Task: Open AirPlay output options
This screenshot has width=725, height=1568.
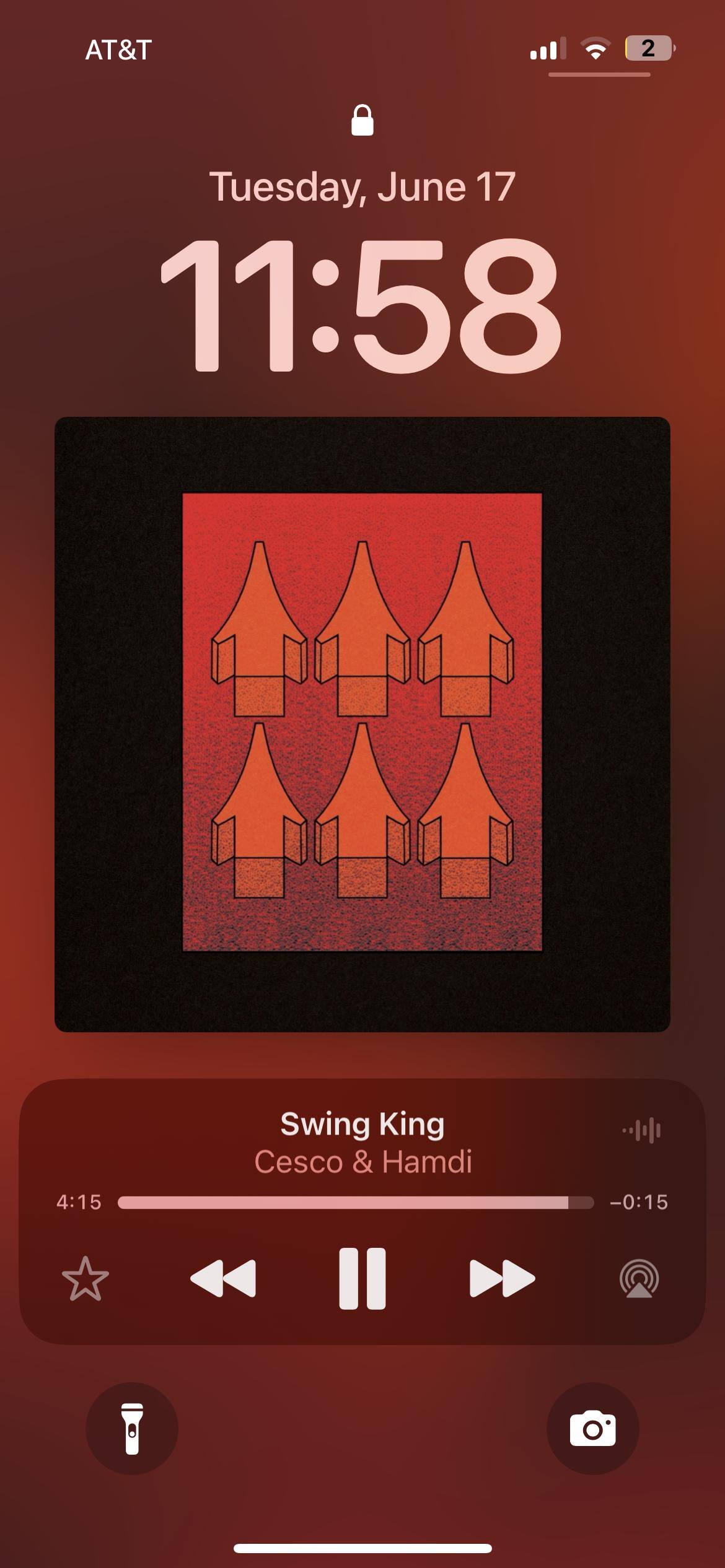Action: (x=639, y=1278)
